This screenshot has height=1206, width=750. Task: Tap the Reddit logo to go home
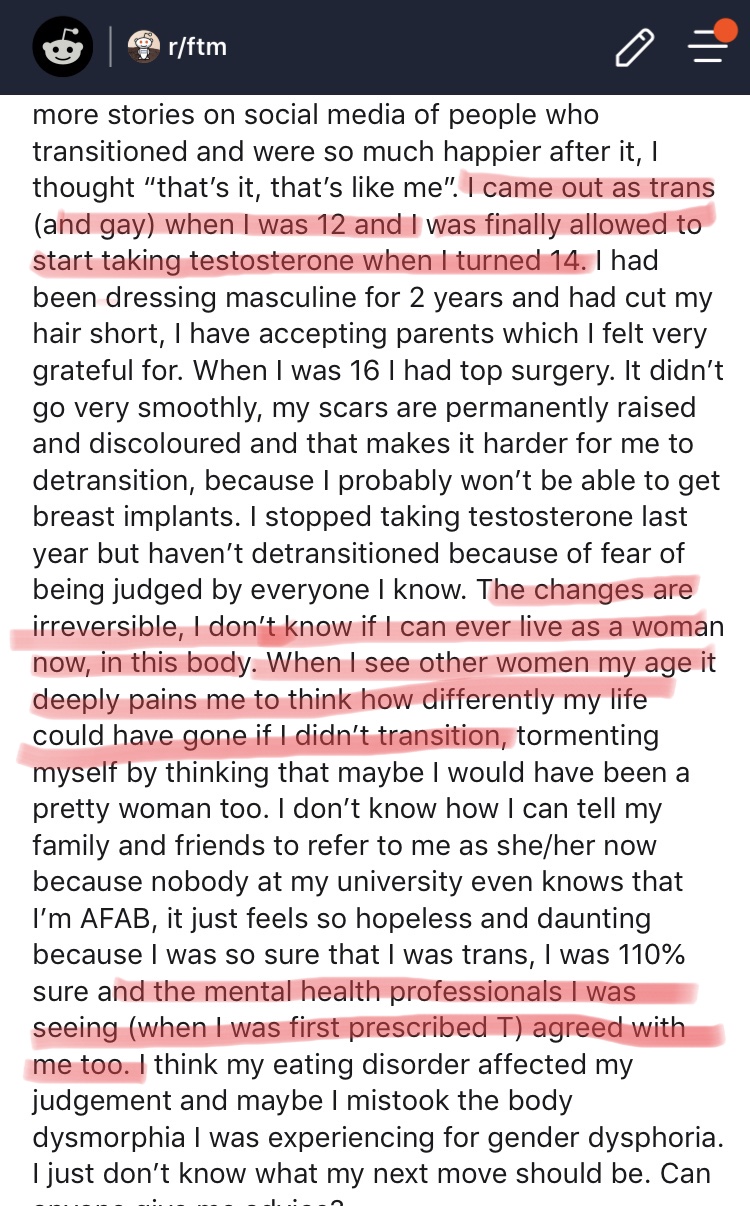pos(62,47)
